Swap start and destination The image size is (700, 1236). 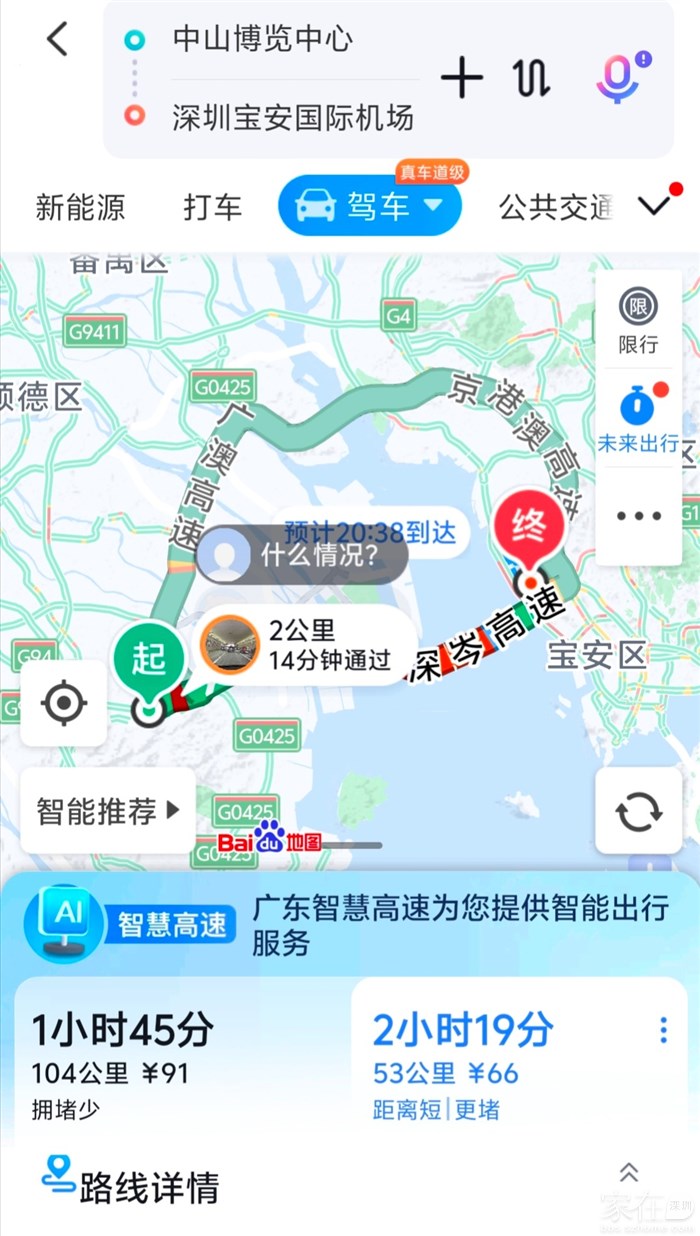coord(532,78)
